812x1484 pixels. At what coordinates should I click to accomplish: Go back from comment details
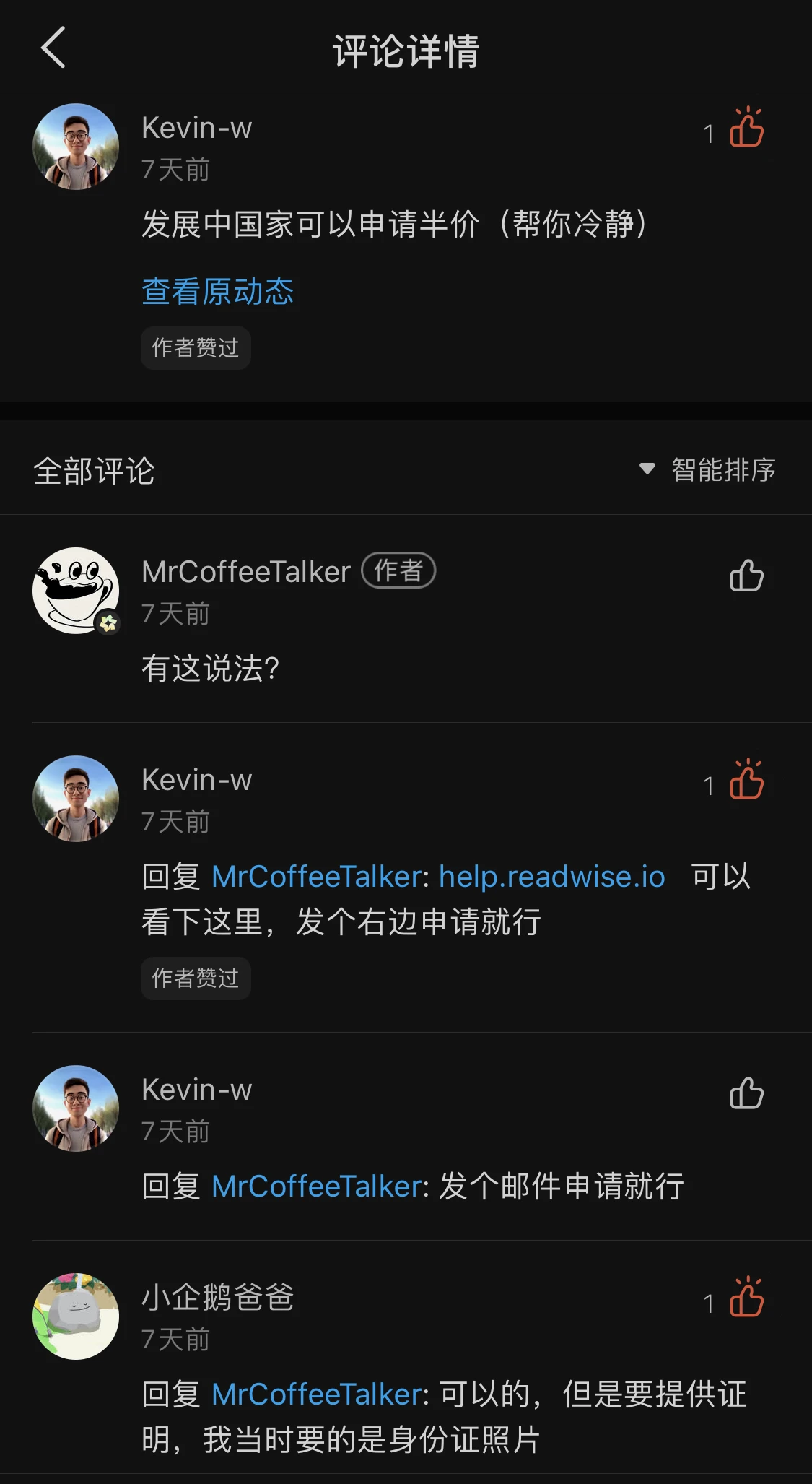(x=53, y=48)
